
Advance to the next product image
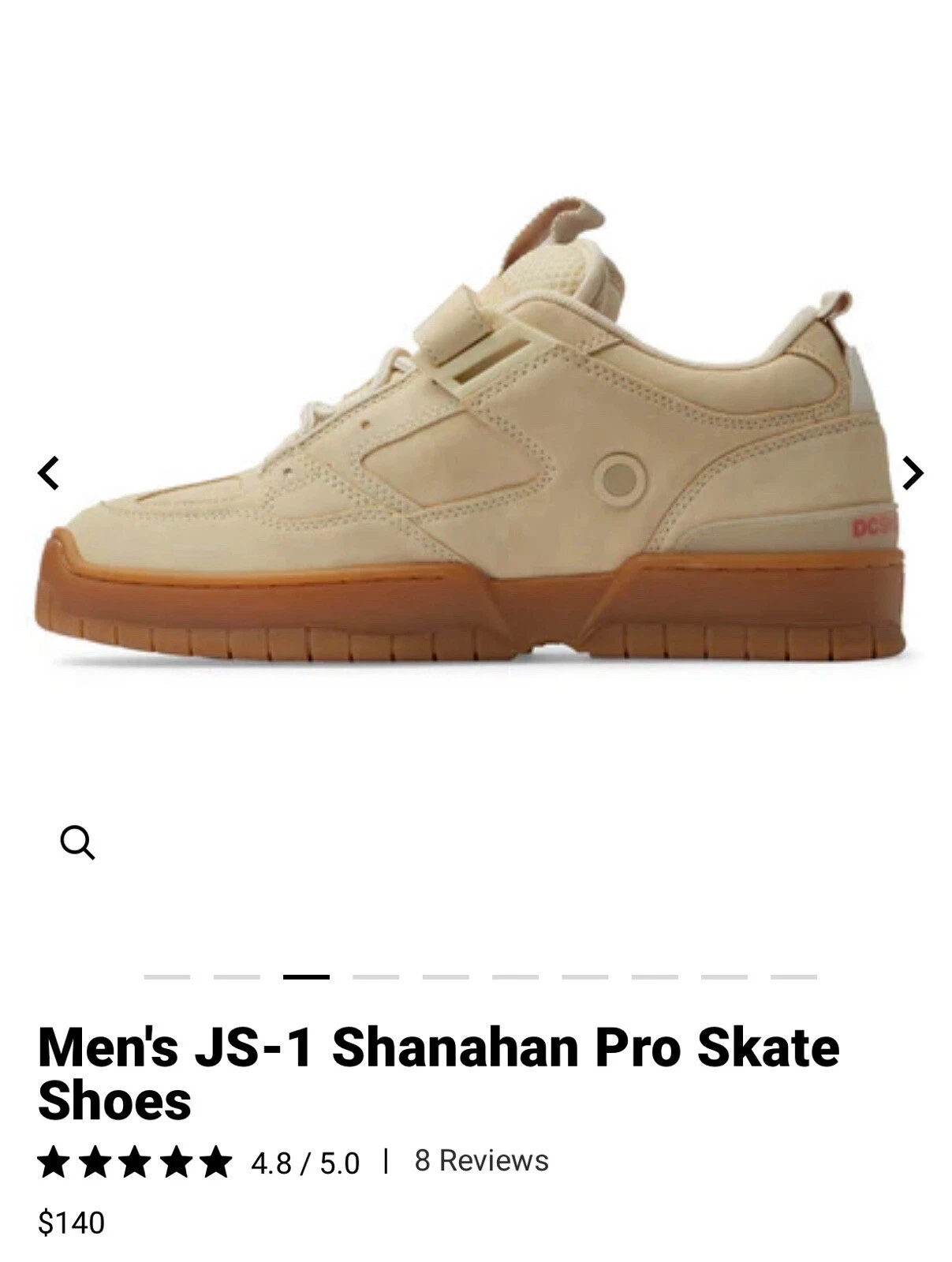[912, 473]
